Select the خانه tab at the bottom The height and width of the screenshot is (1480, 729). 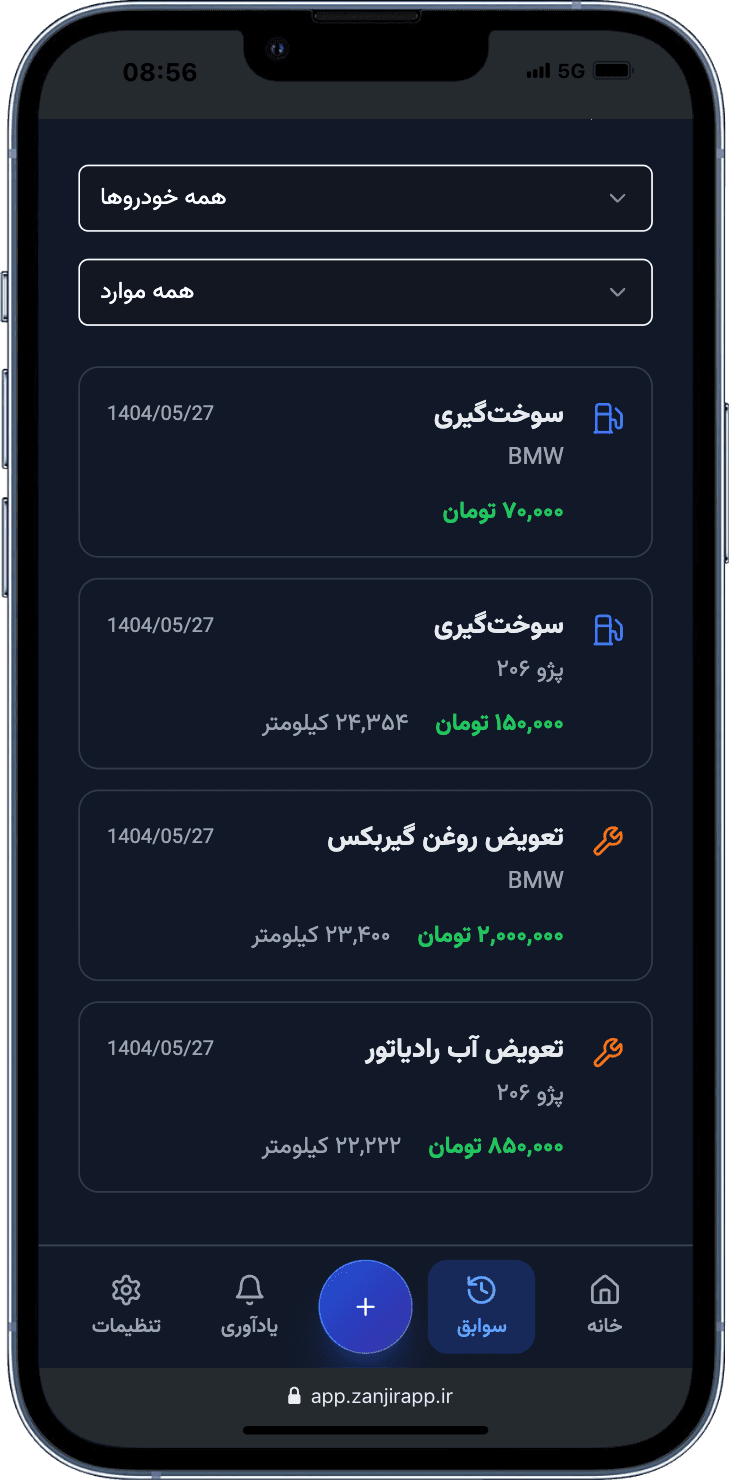point(604,1306)
